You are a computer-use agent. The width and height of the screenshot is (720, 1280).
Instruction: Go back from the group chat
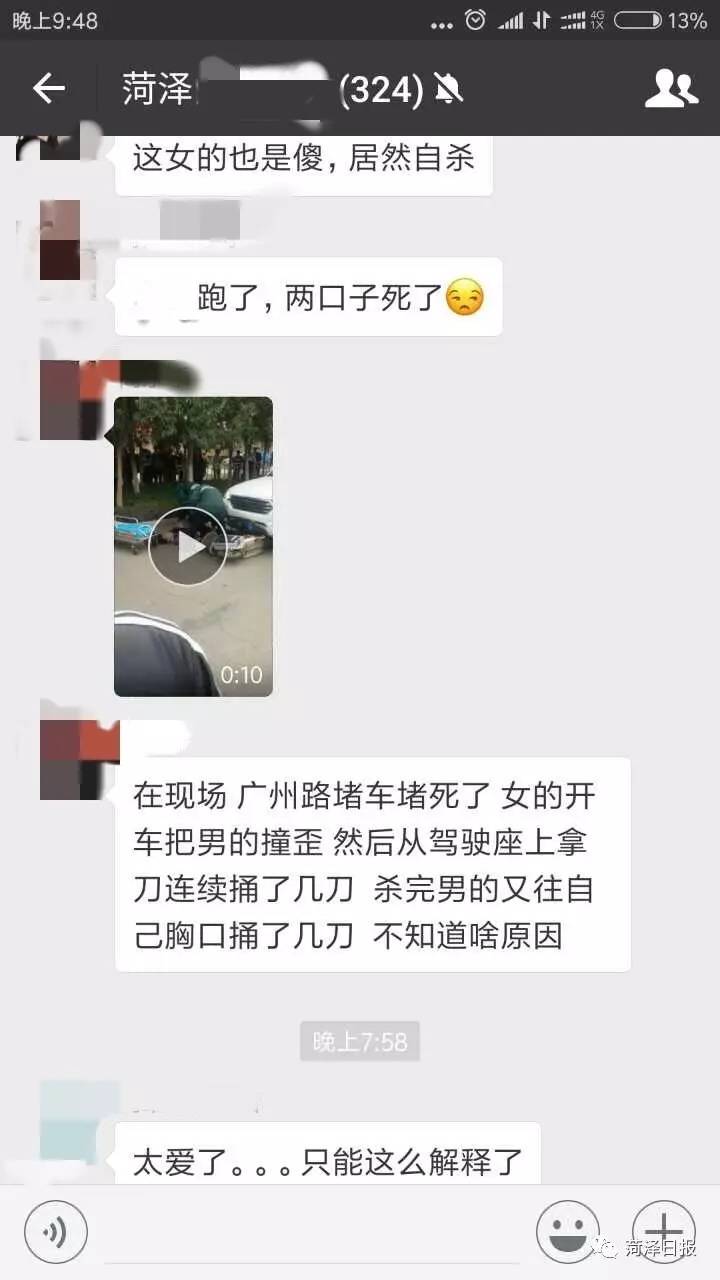tap(48, 89)
